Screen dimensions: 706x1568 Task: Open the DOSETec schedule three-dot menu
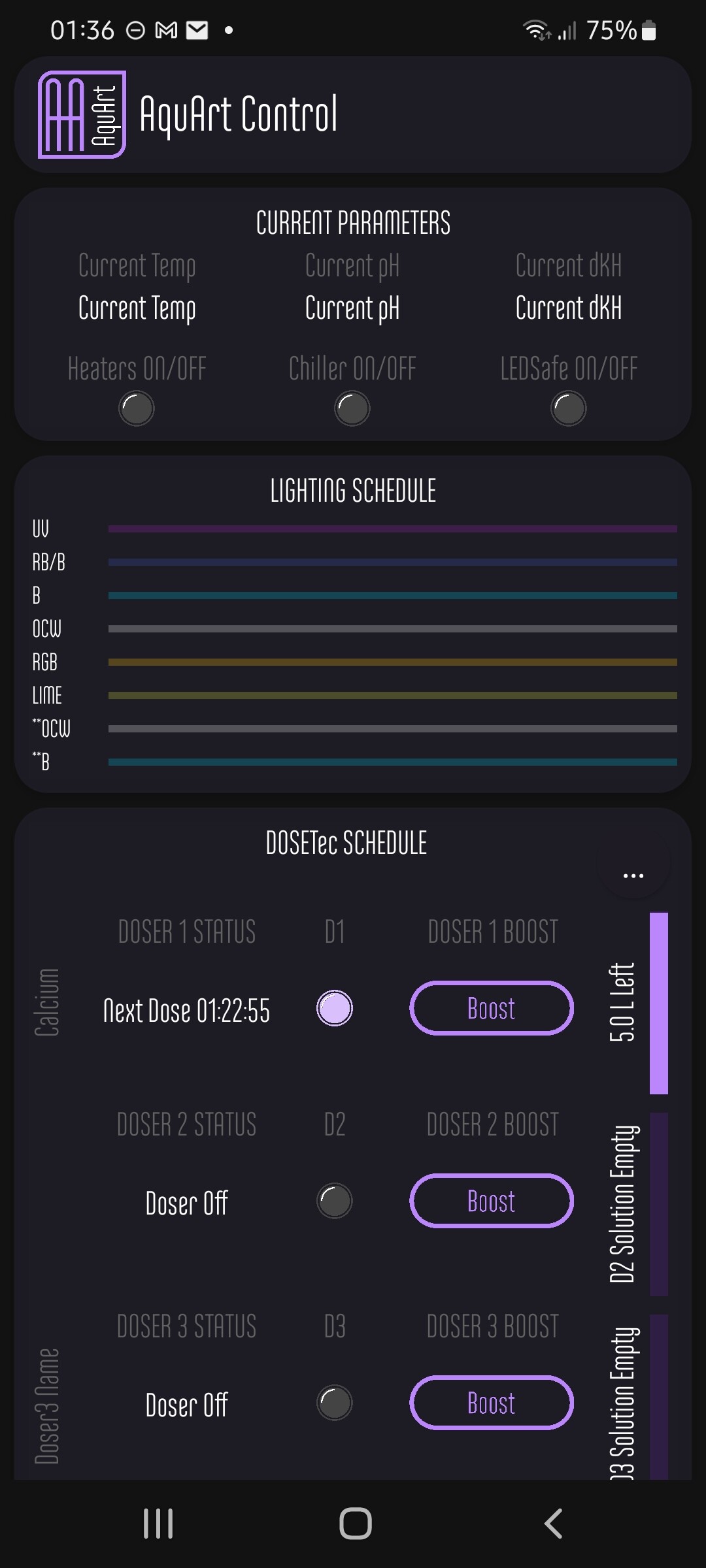pyautogui.click(x=633, y=875)
